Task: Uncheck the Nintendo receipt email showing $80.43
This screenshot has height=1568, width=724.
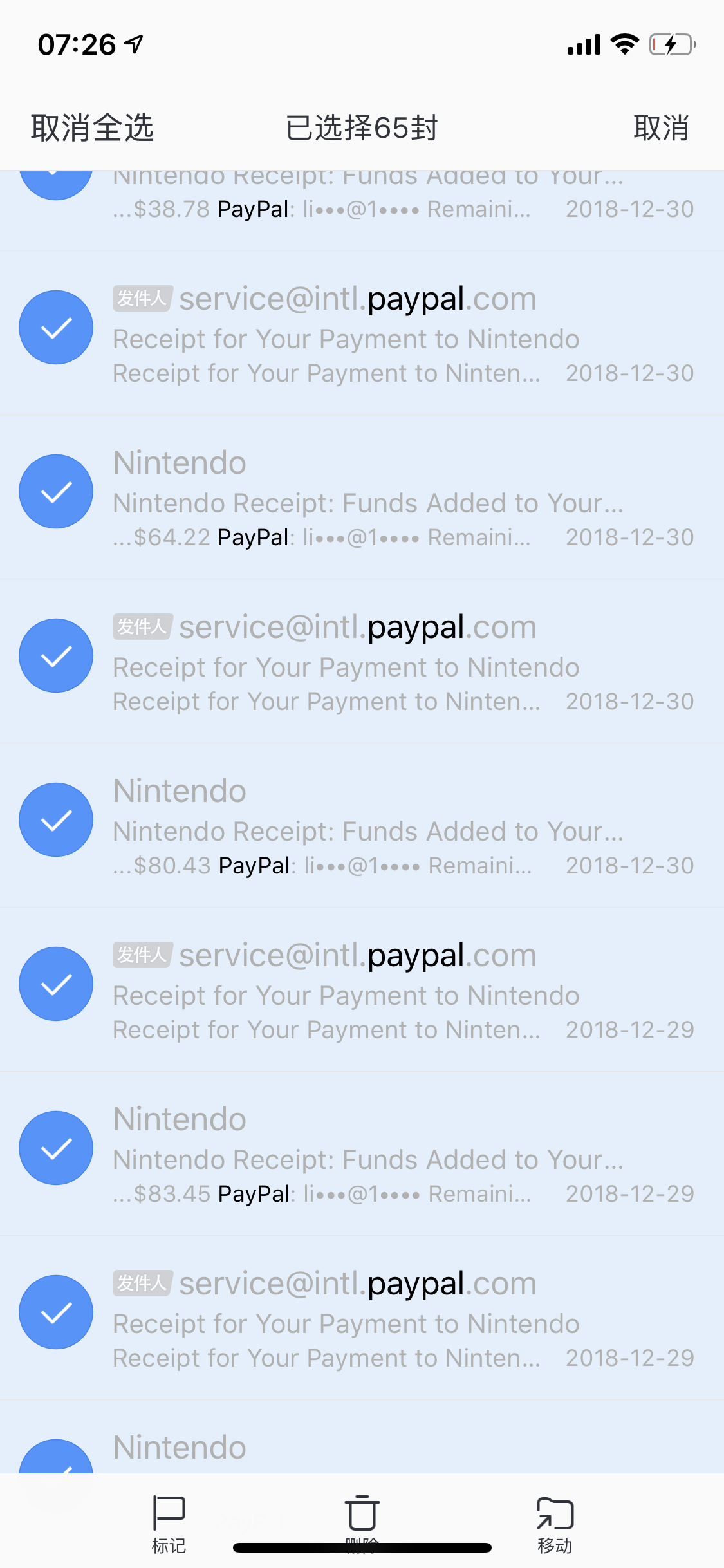Action: click(x=56, y=820)
